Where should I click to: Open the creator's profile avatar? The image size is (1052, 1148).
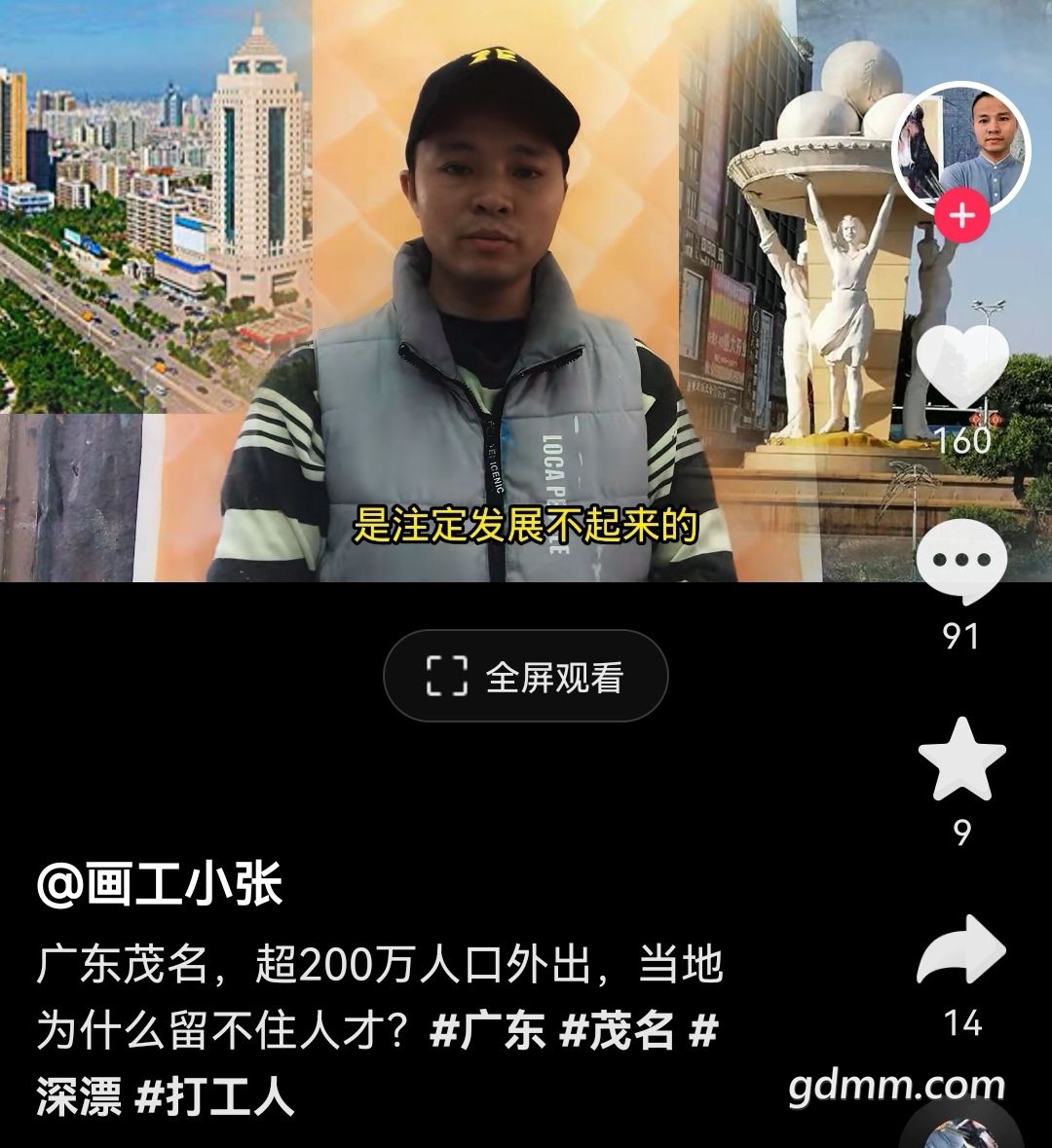[x=960, y=146]
